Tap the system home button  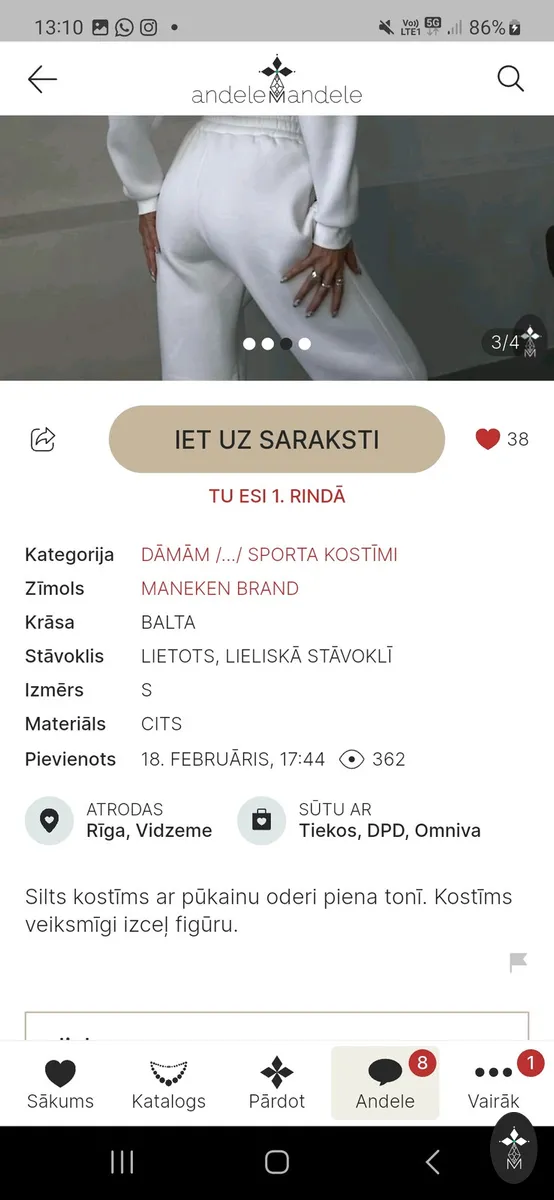click(x=277, y=1162)
